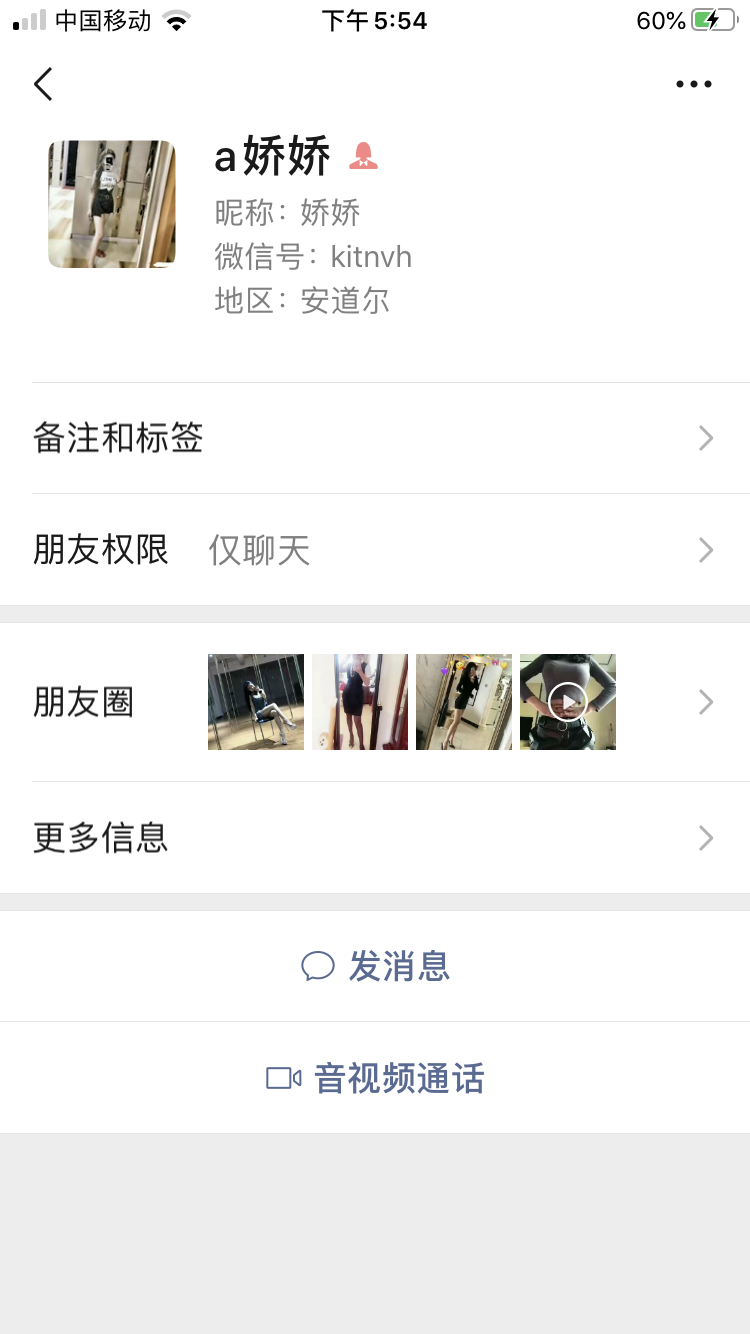
Task: Go back using the top-left arrow
Action: pos(43,84)
